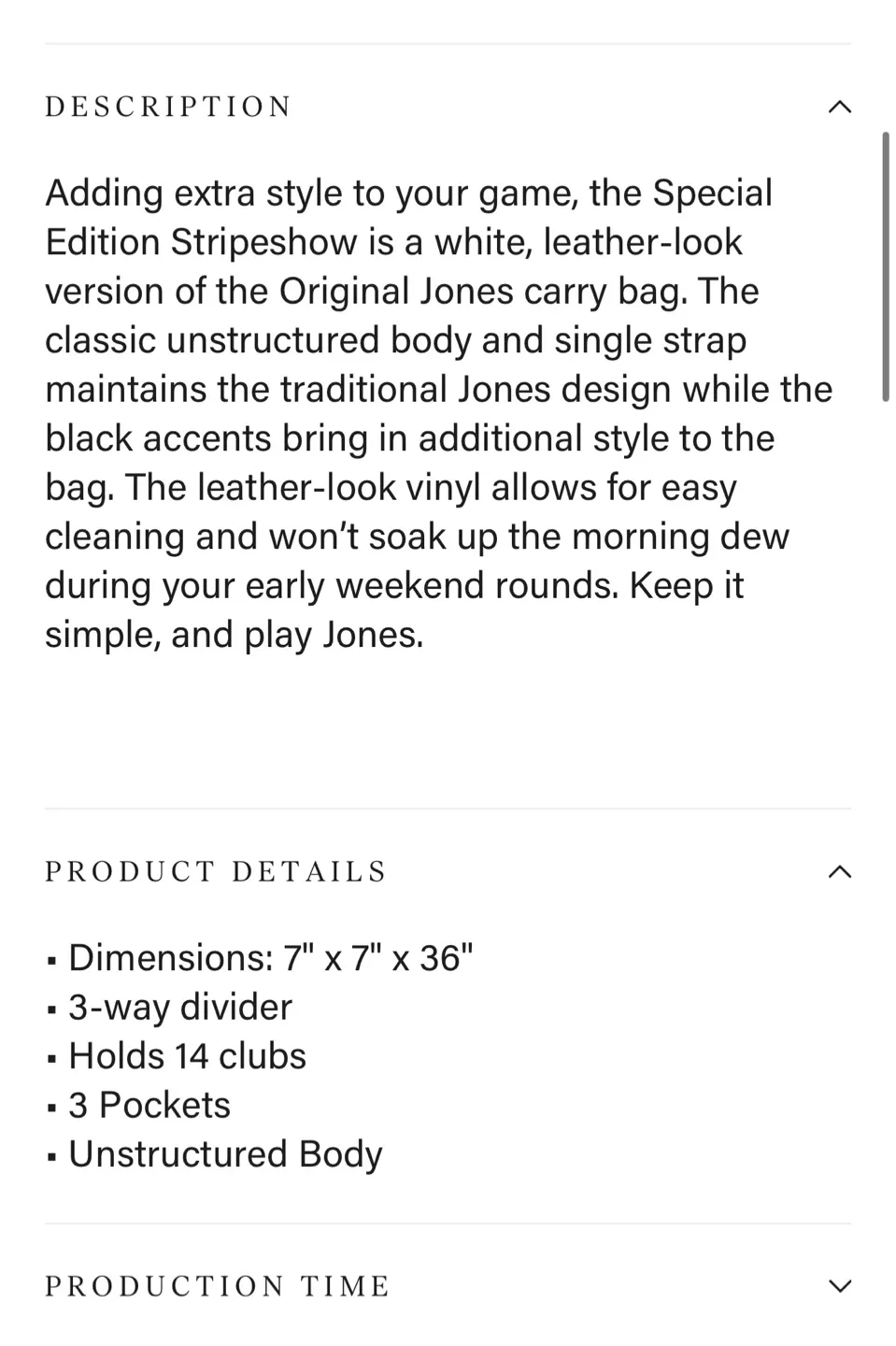
Task: Select the 'Unstructured Body' bullet item
Action: [x=224, y=1153]
